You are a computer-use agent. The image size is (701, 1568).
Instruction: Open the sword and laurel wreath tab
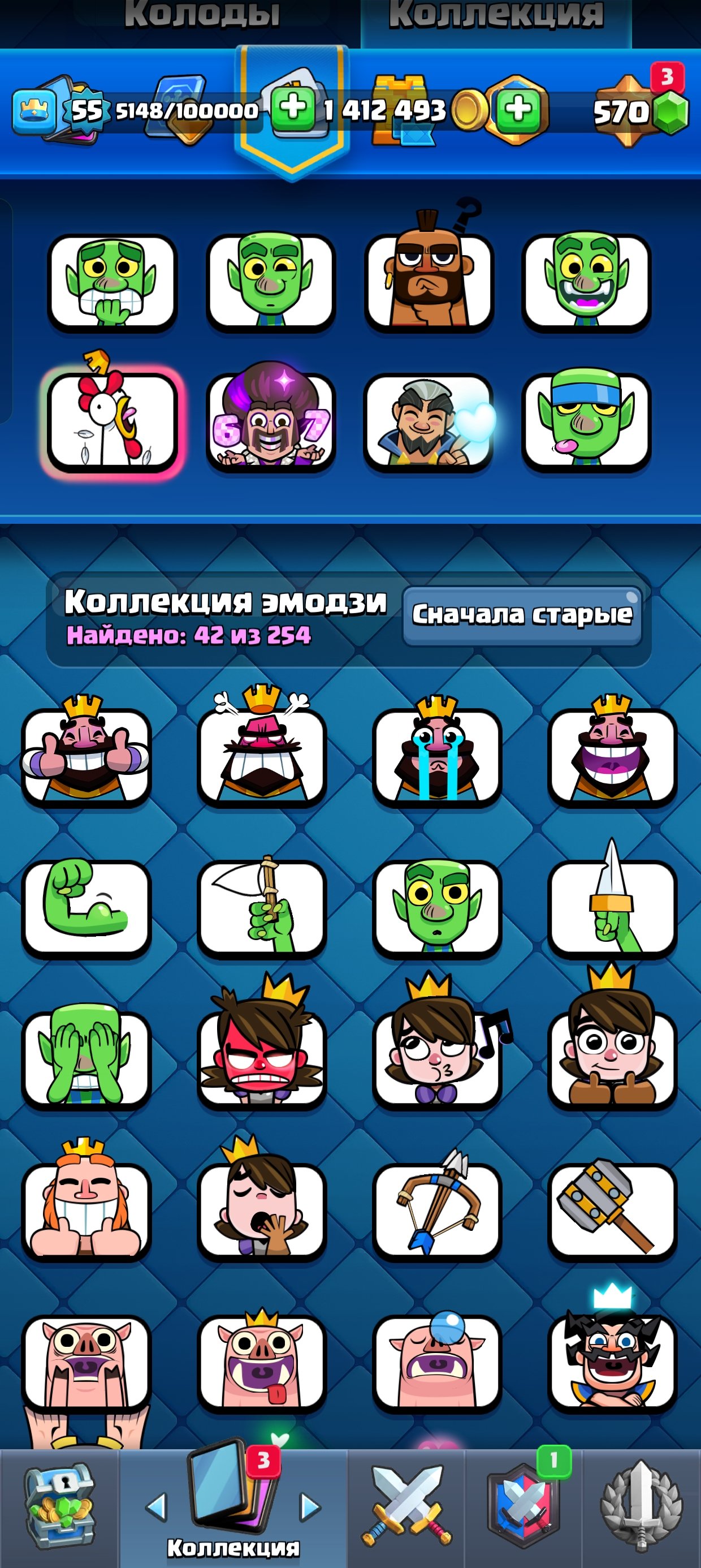[642, 1507]
